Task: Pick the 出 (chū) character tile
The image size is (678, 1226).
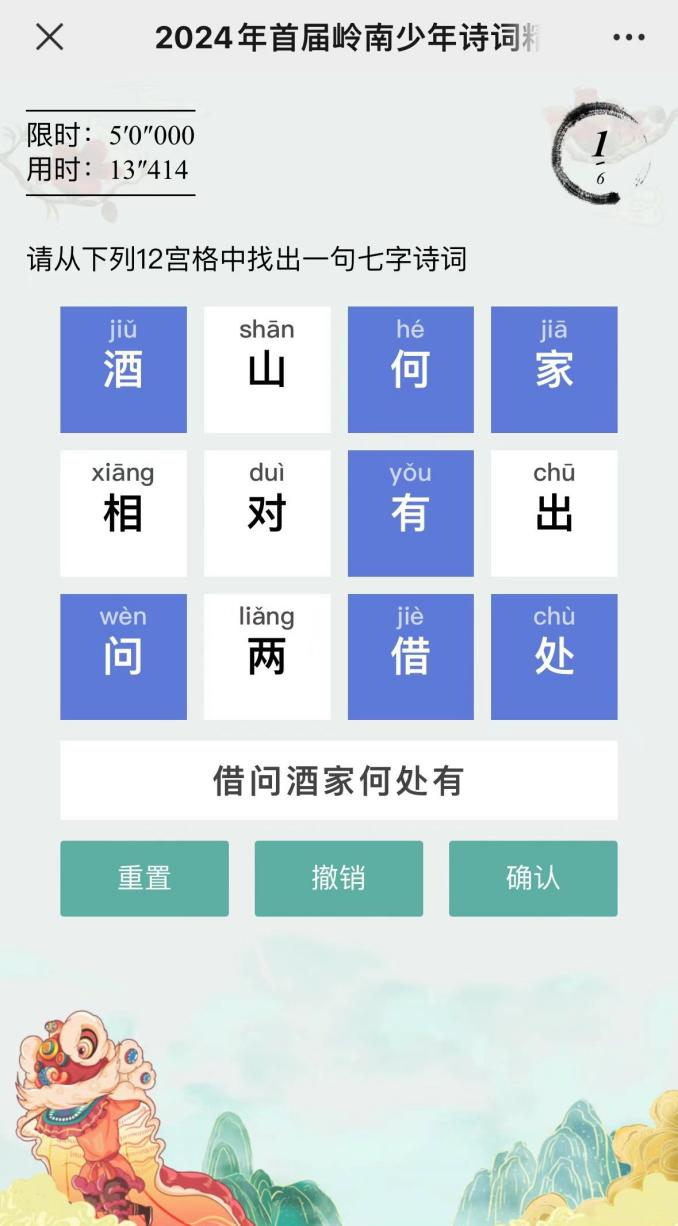Action: coord(554,513)
